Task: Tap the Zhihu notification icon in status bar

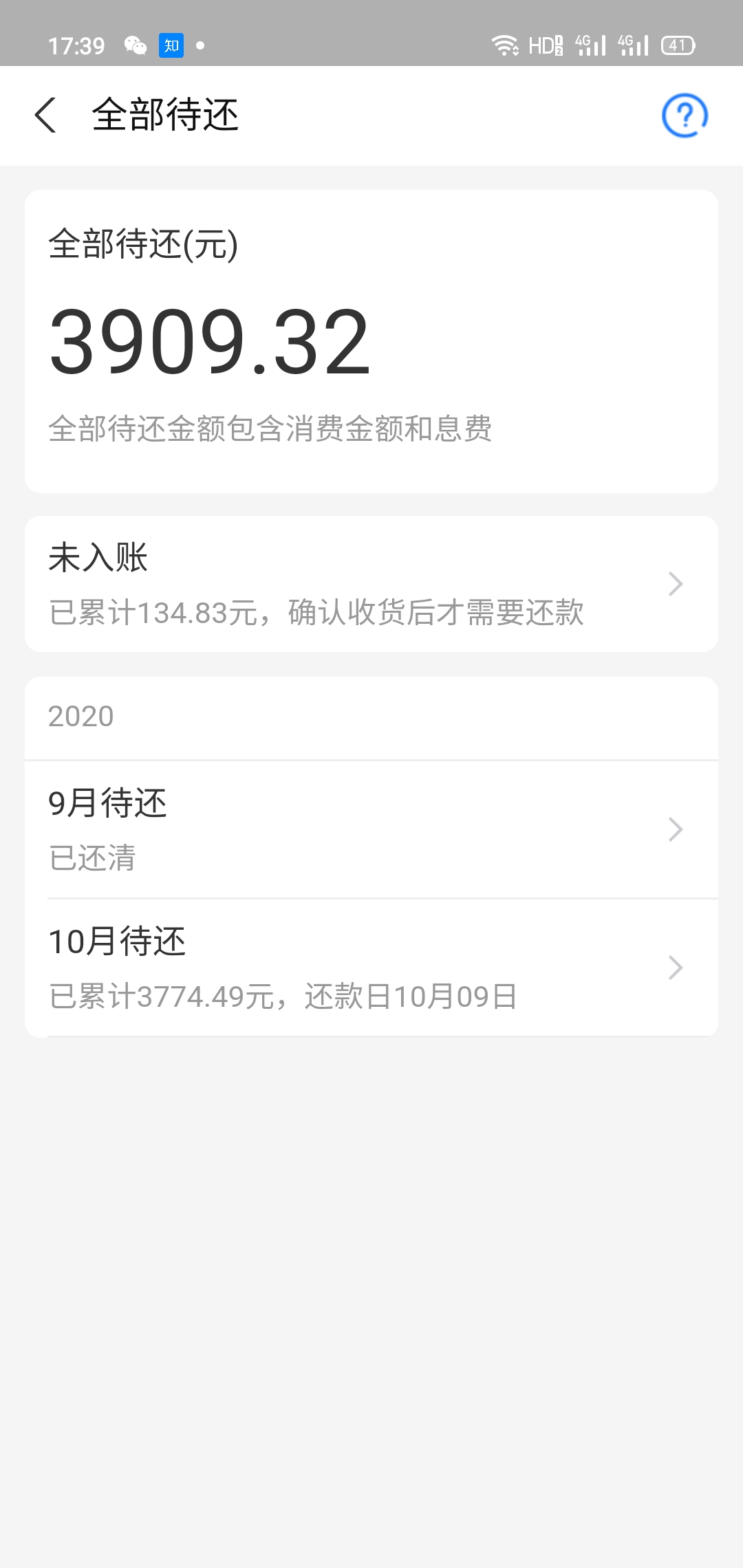Action: 172,45
